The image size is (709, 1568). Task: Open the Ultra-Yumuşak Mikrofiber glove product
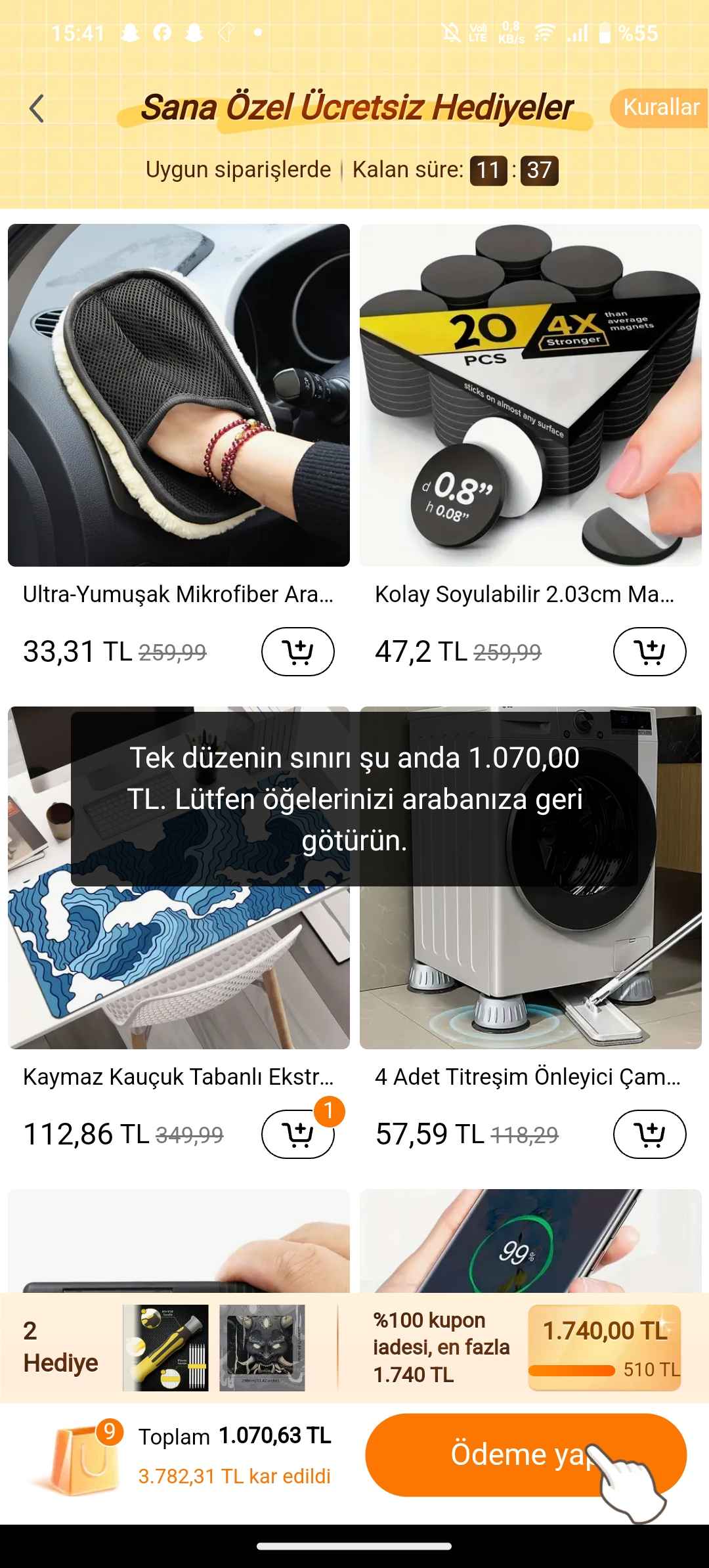(x=179, y=395)
